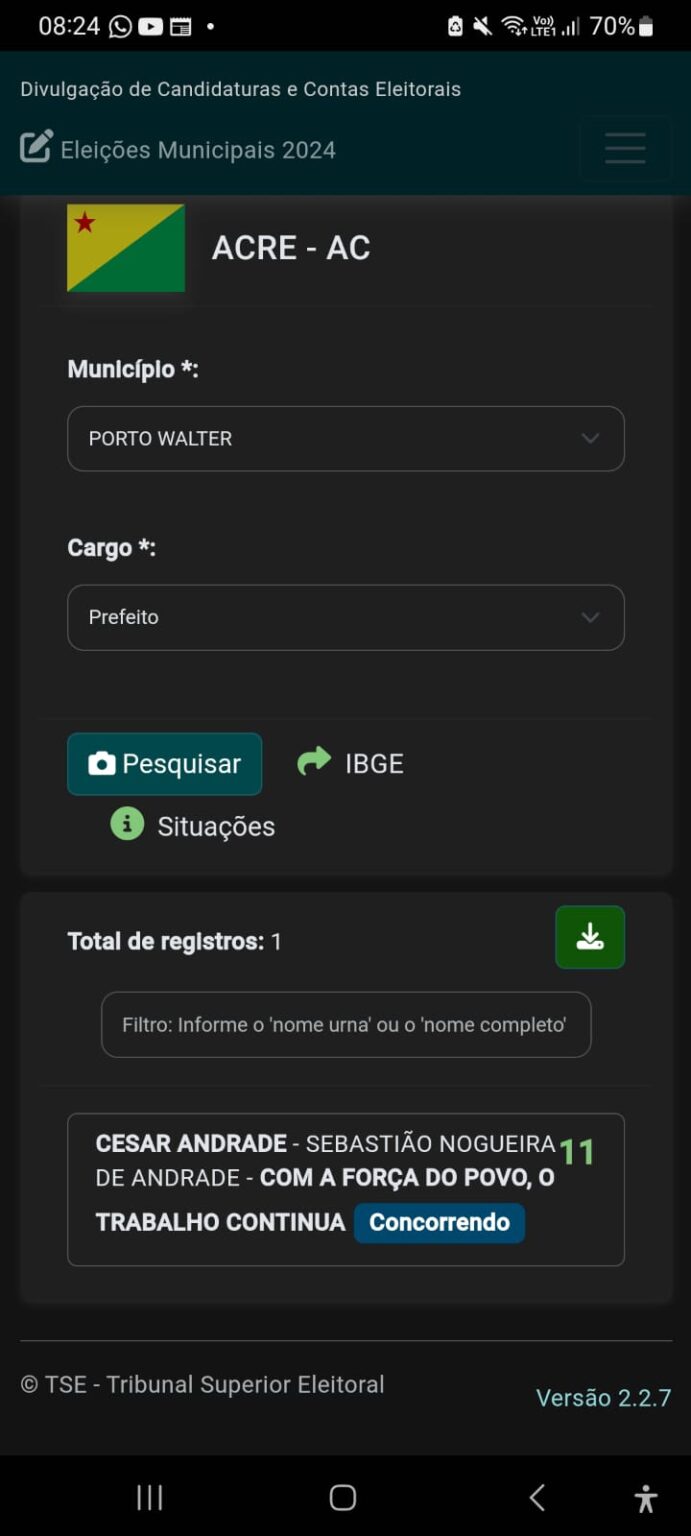Image resolution: width=691 pixels, height=1536 pixels.
Task: Open the hamburger navigation menu
Action: click(x=624, y=149)
